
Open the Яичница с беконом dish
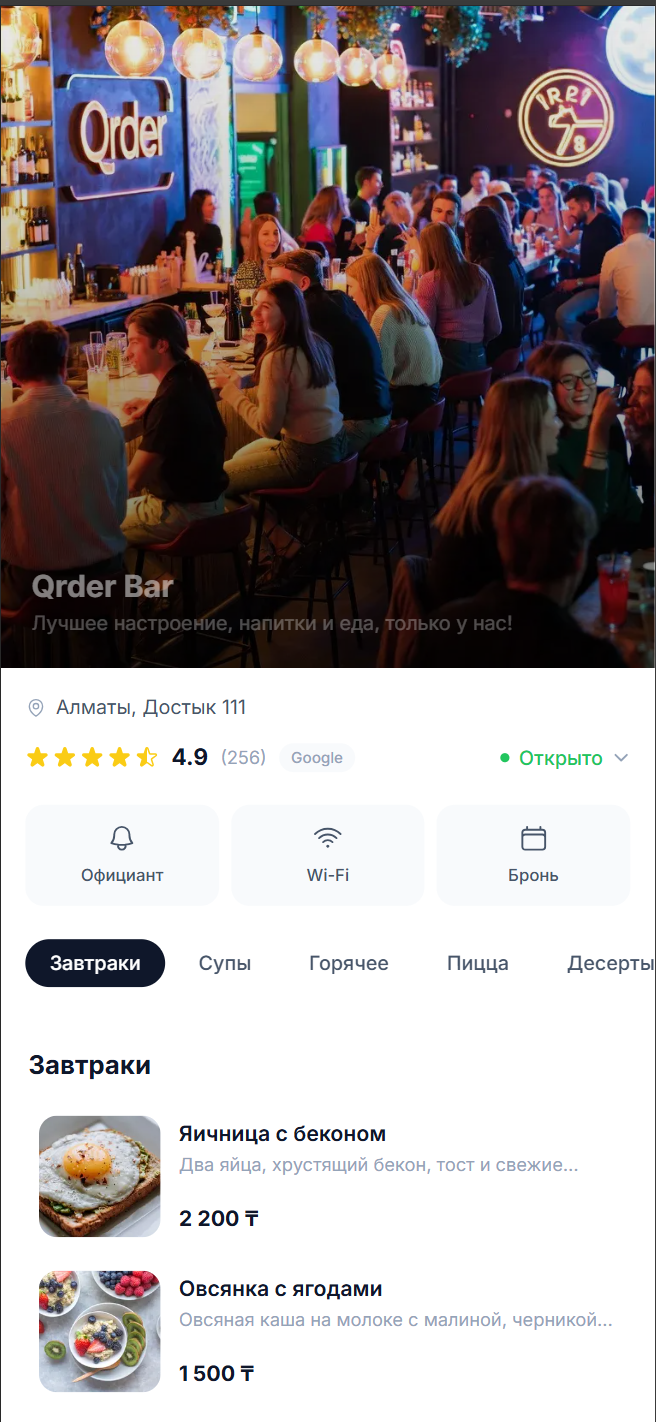330,1176
